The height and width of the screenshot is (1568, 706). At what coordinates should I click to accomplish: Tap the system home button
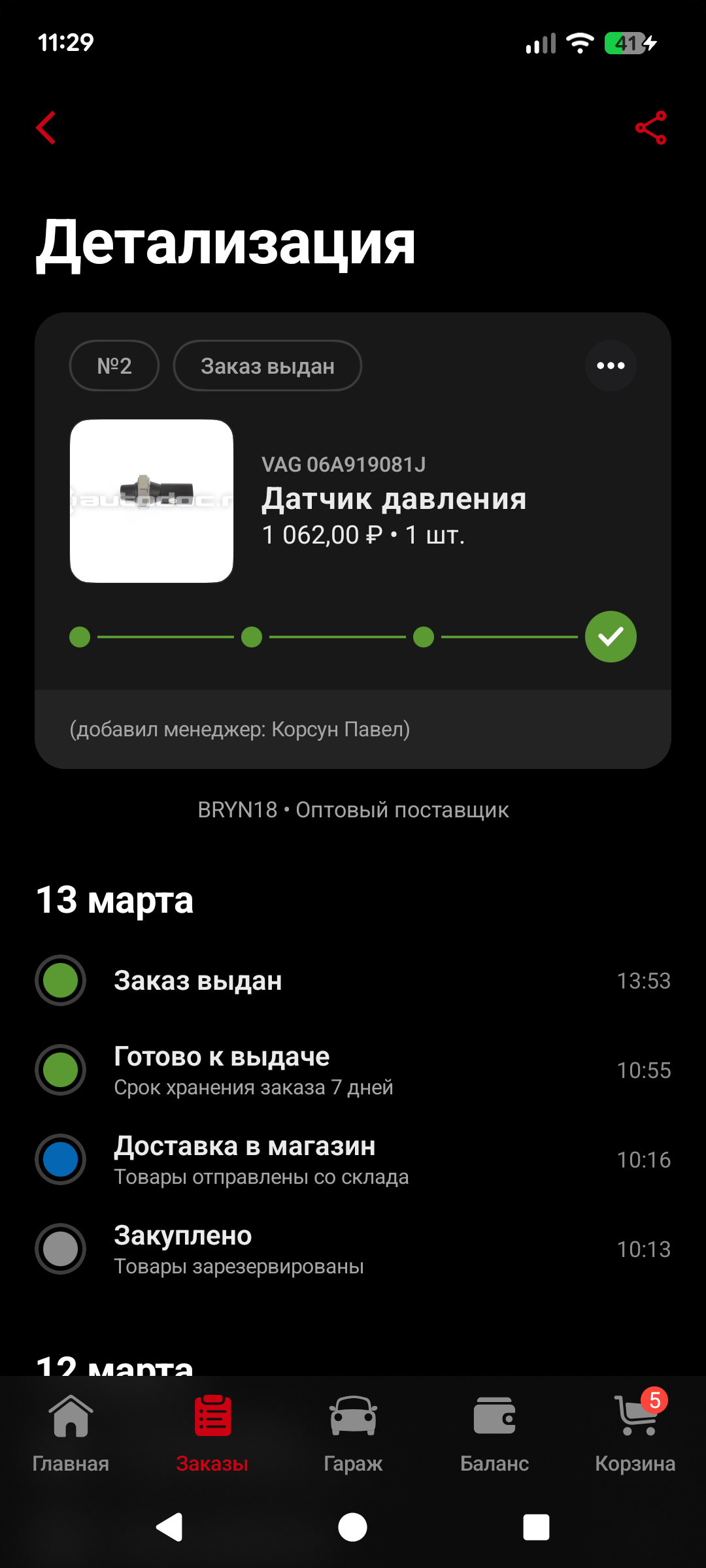[353, 1527]
